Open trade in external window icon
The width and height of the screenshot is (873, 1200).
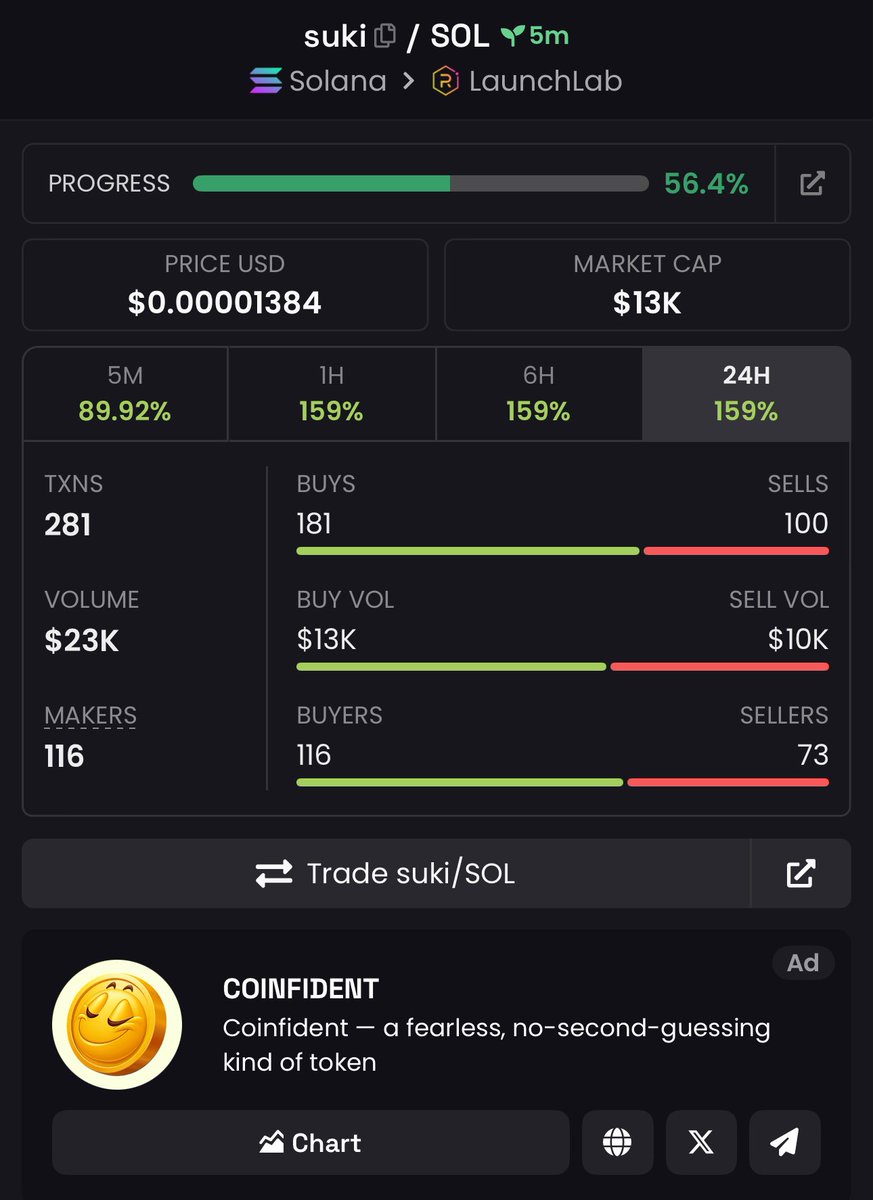tap(800, 873)
